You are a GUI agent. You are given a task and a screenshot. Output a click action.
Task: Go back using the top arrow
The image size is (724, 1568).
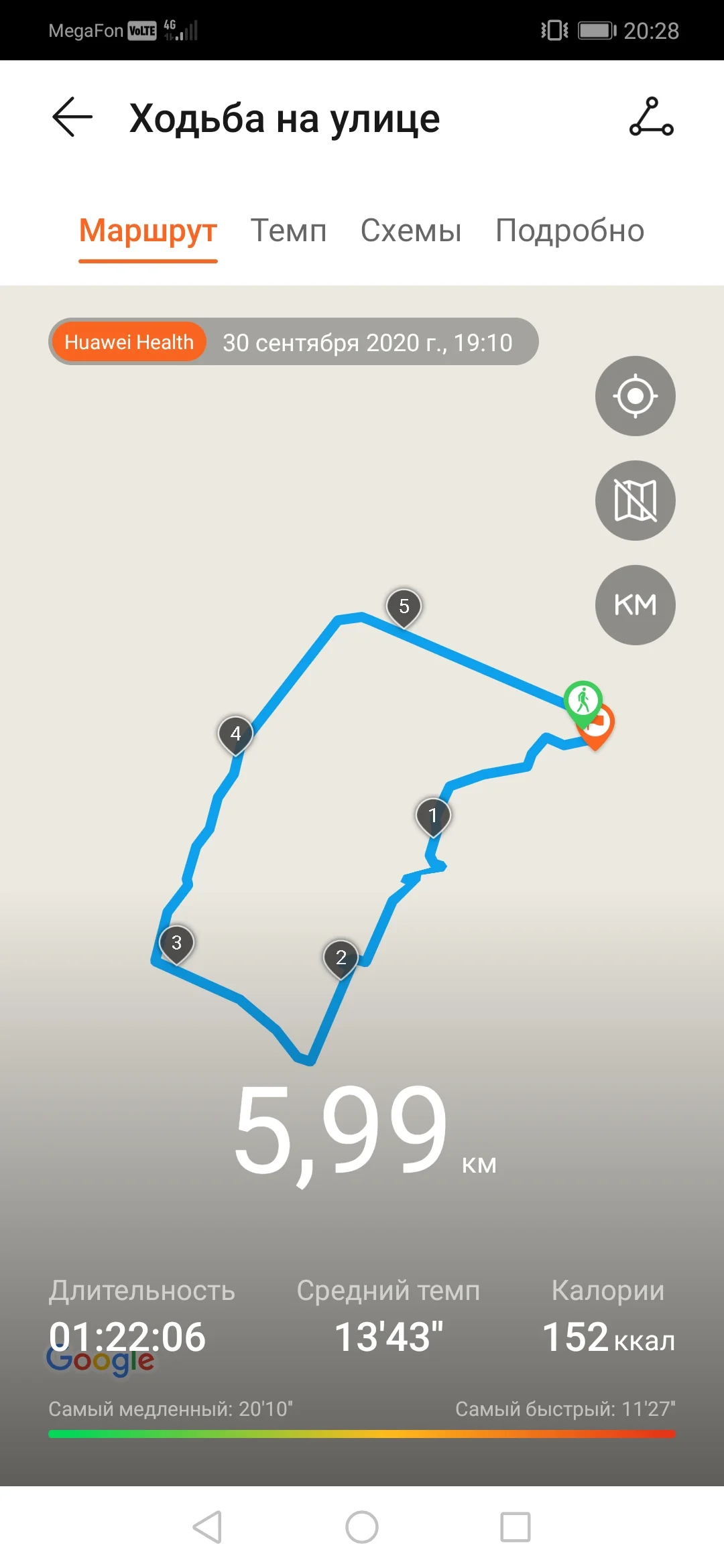[72, 117]
